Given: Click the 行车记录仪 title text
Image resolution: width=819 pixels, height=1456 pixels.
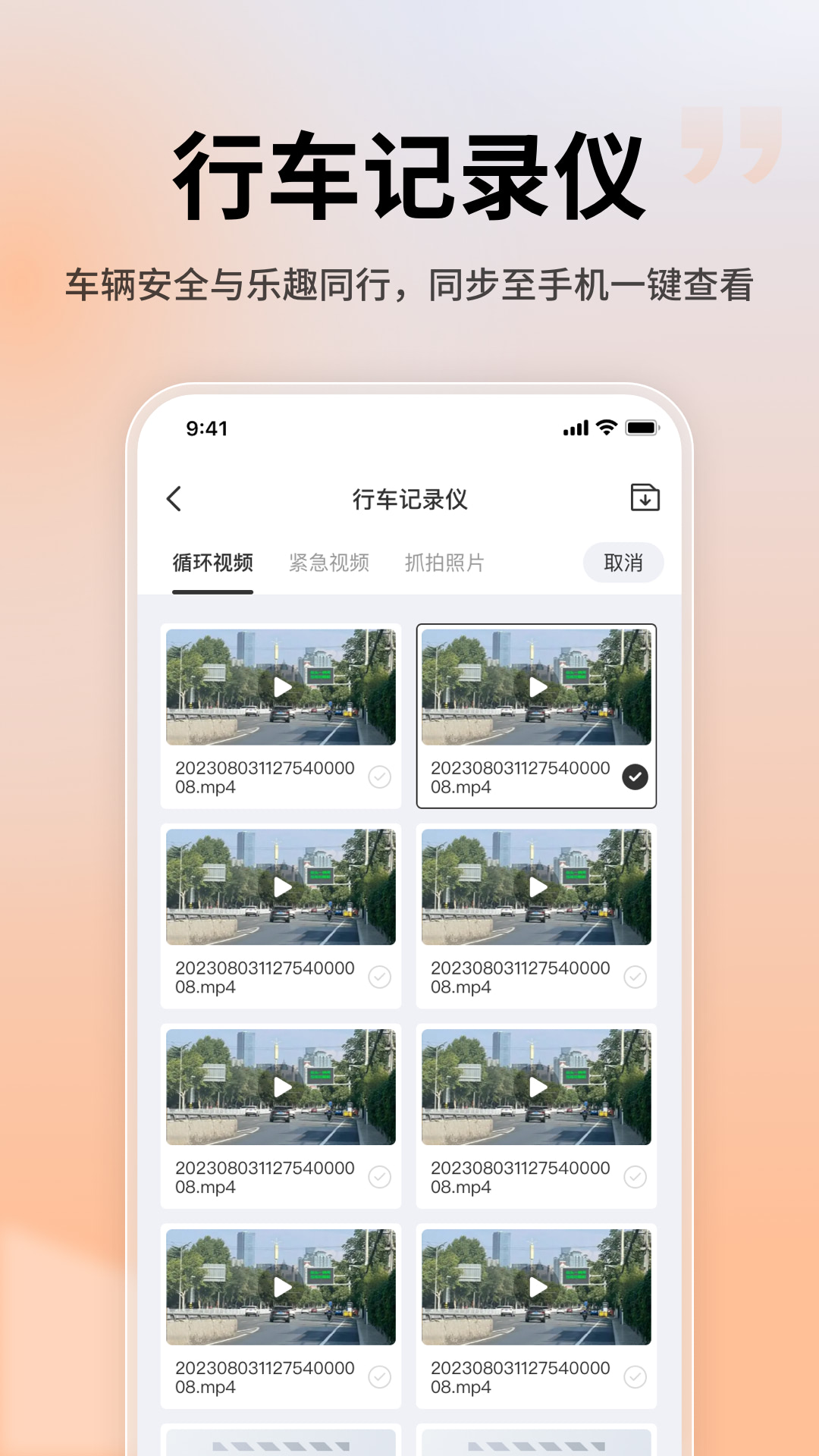Looking at the screenshot, I should pos(409,498).
